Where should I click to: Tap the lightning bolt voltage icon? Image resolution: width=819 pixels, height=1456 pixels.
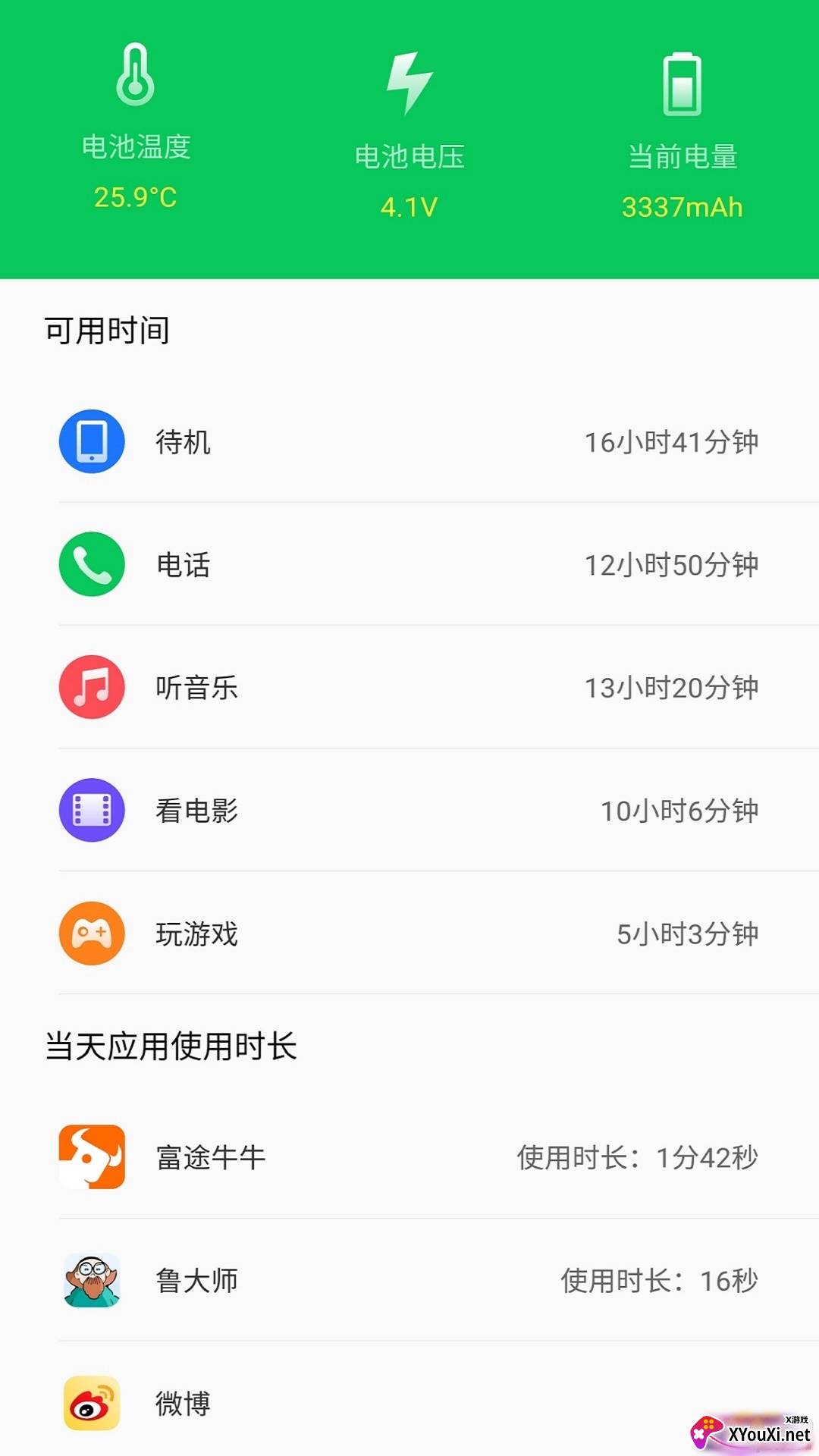click(x=409, y=80)
